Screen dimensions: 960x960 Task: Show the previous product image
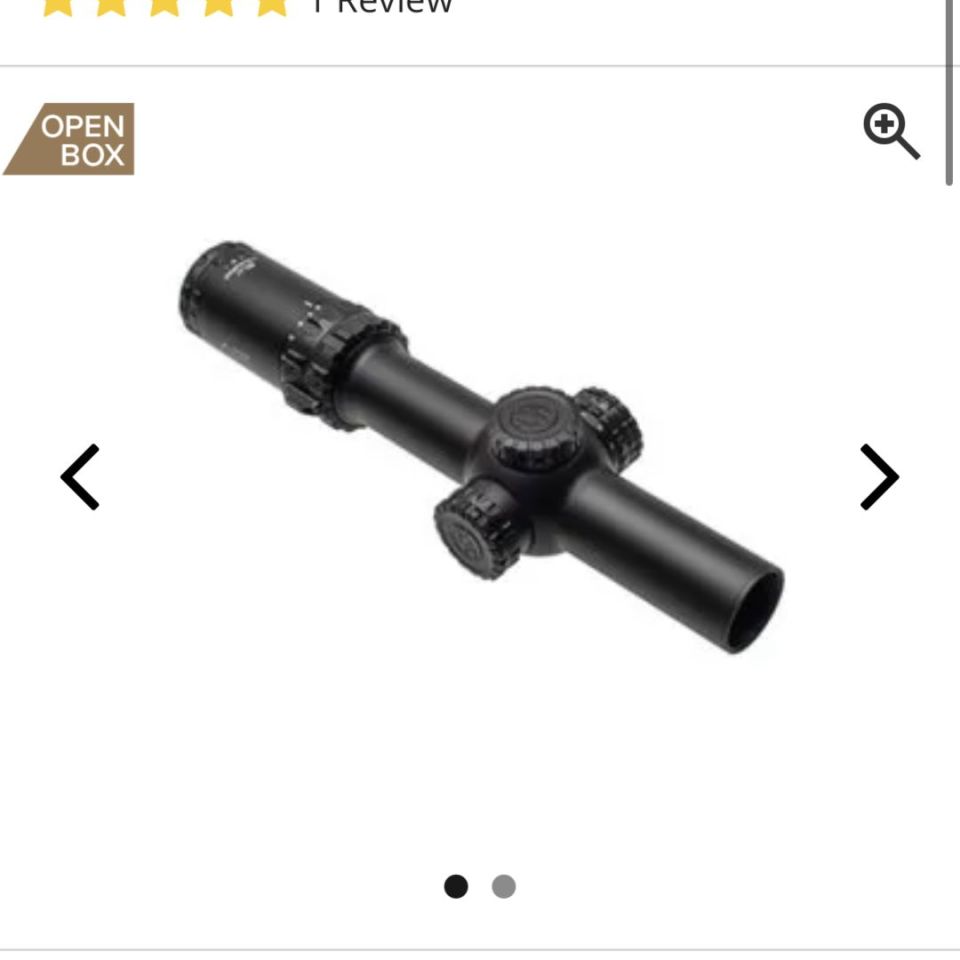80,477
